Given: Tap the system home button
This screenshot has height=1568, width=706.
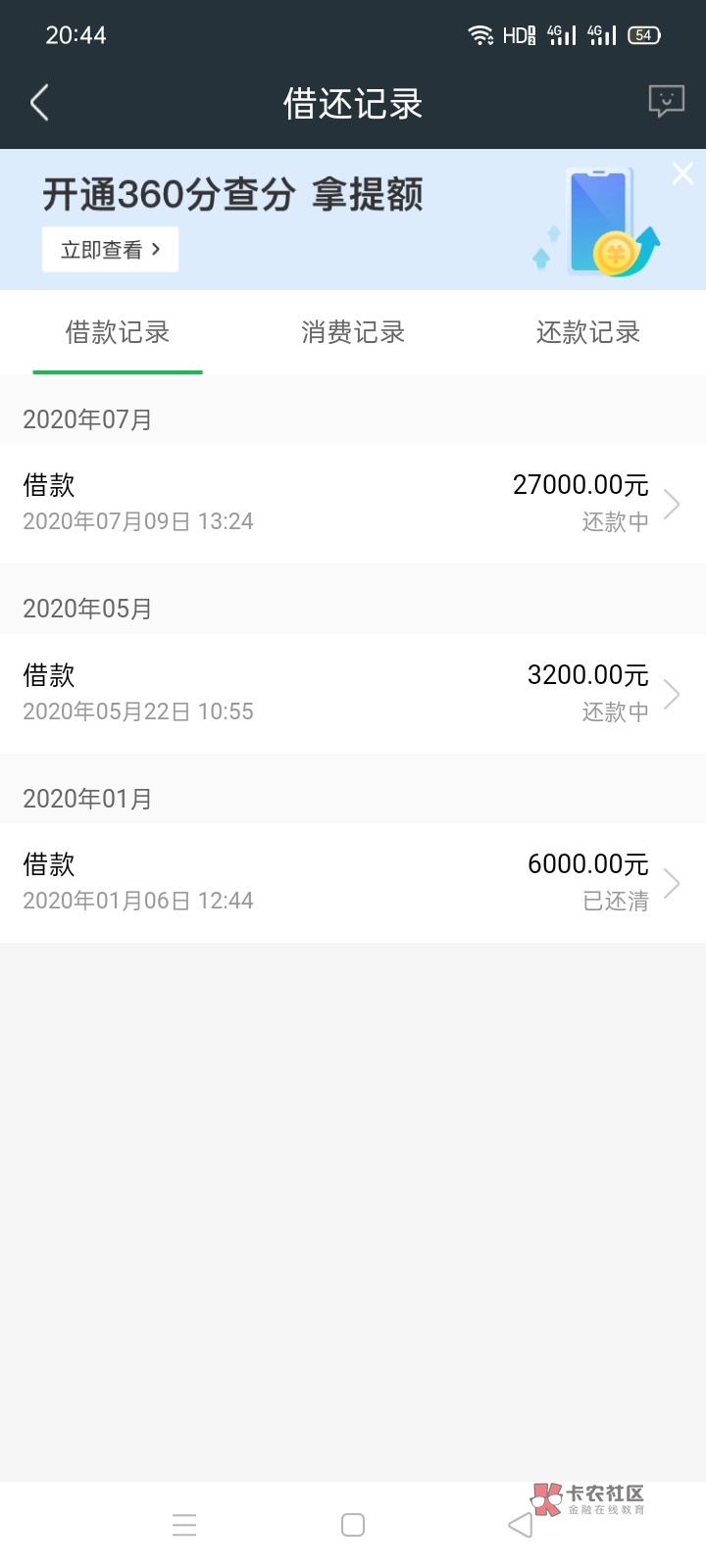Looking at the screenshot, I should pyautogui.click(x=353, y=1525).
